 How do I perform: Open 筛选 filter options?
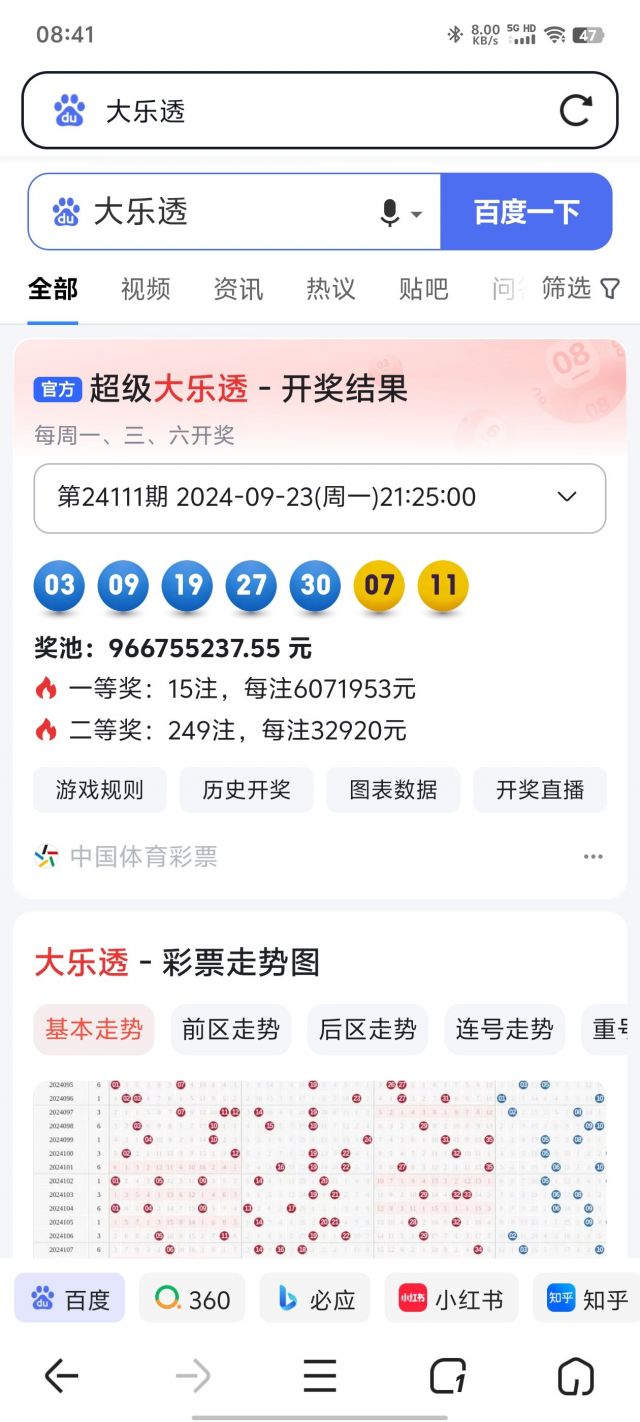tap(580, 289)
